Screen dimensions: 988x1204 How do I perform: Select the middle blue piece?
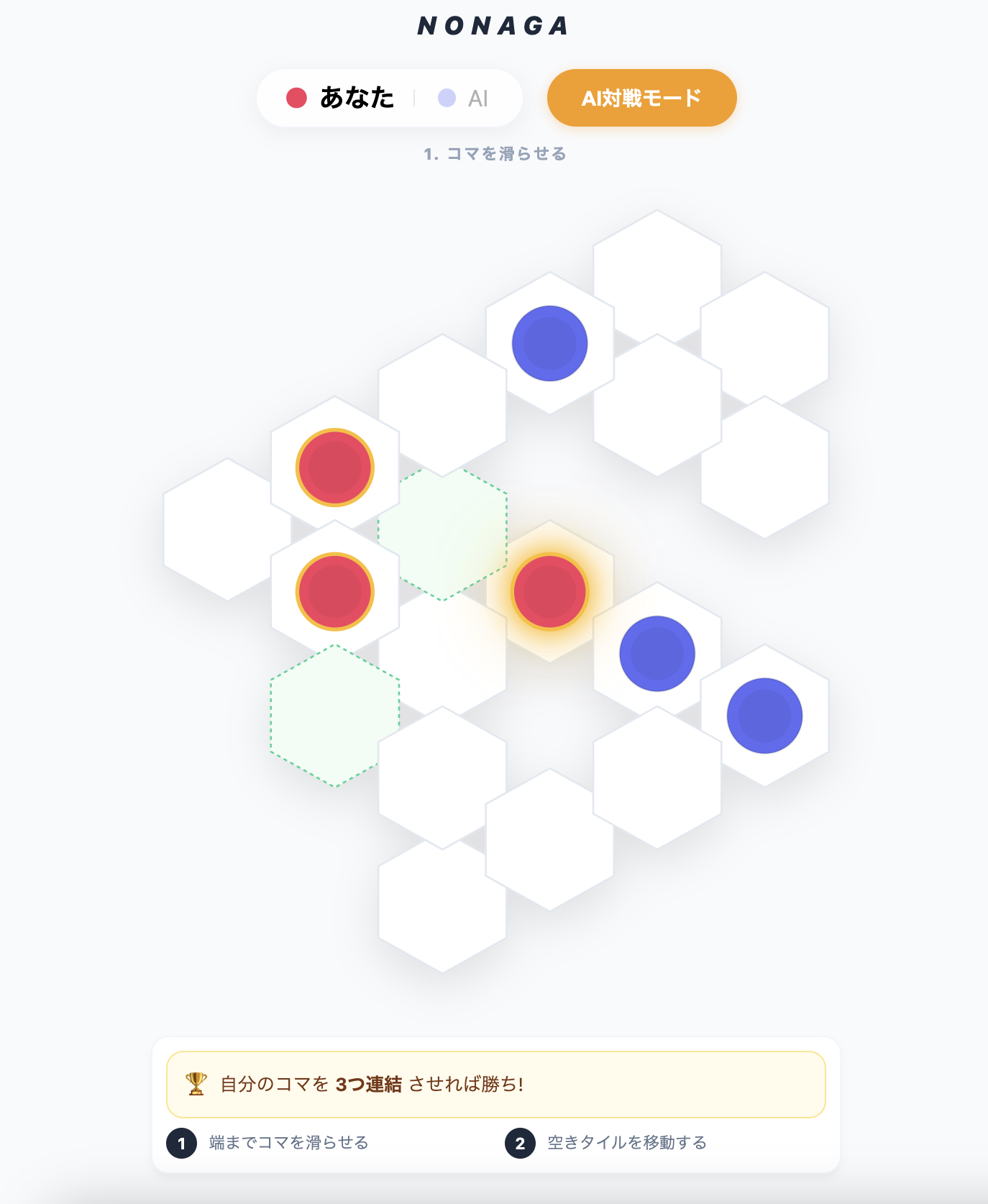click(x=657, y=653)
